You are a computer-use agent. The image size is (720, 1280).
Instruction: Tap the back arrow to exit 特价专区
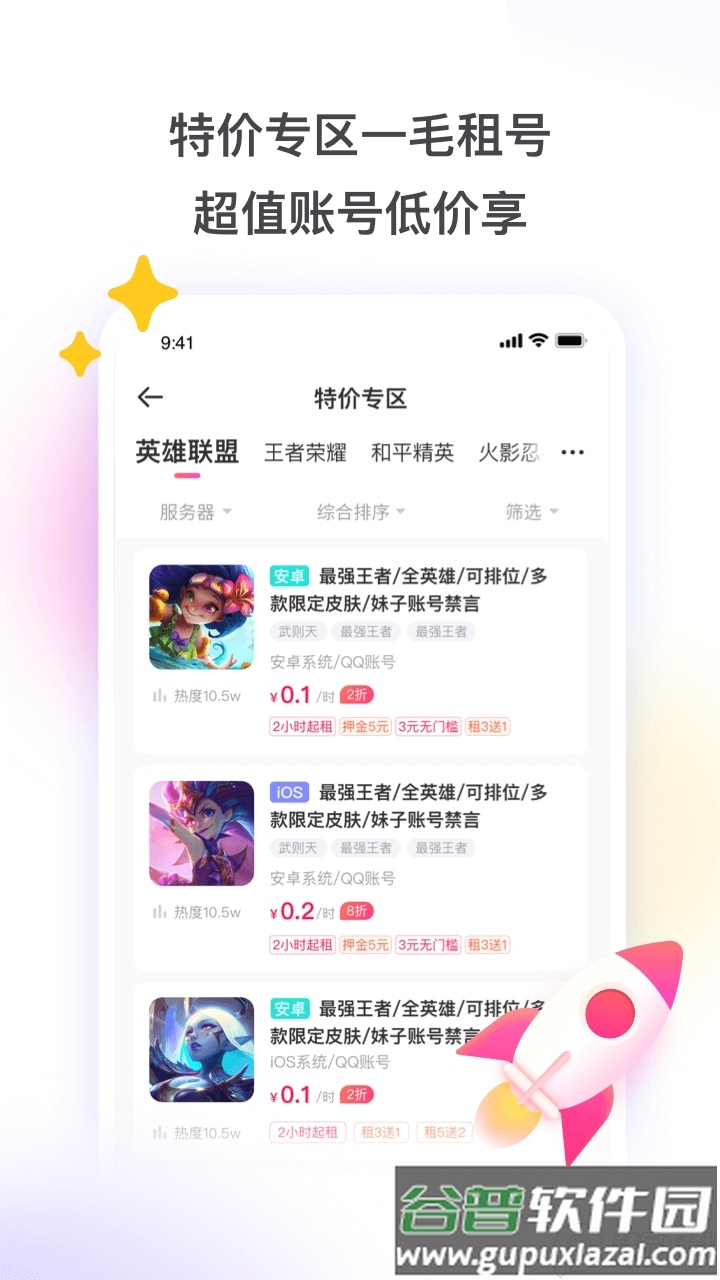(x=149, y=397)
